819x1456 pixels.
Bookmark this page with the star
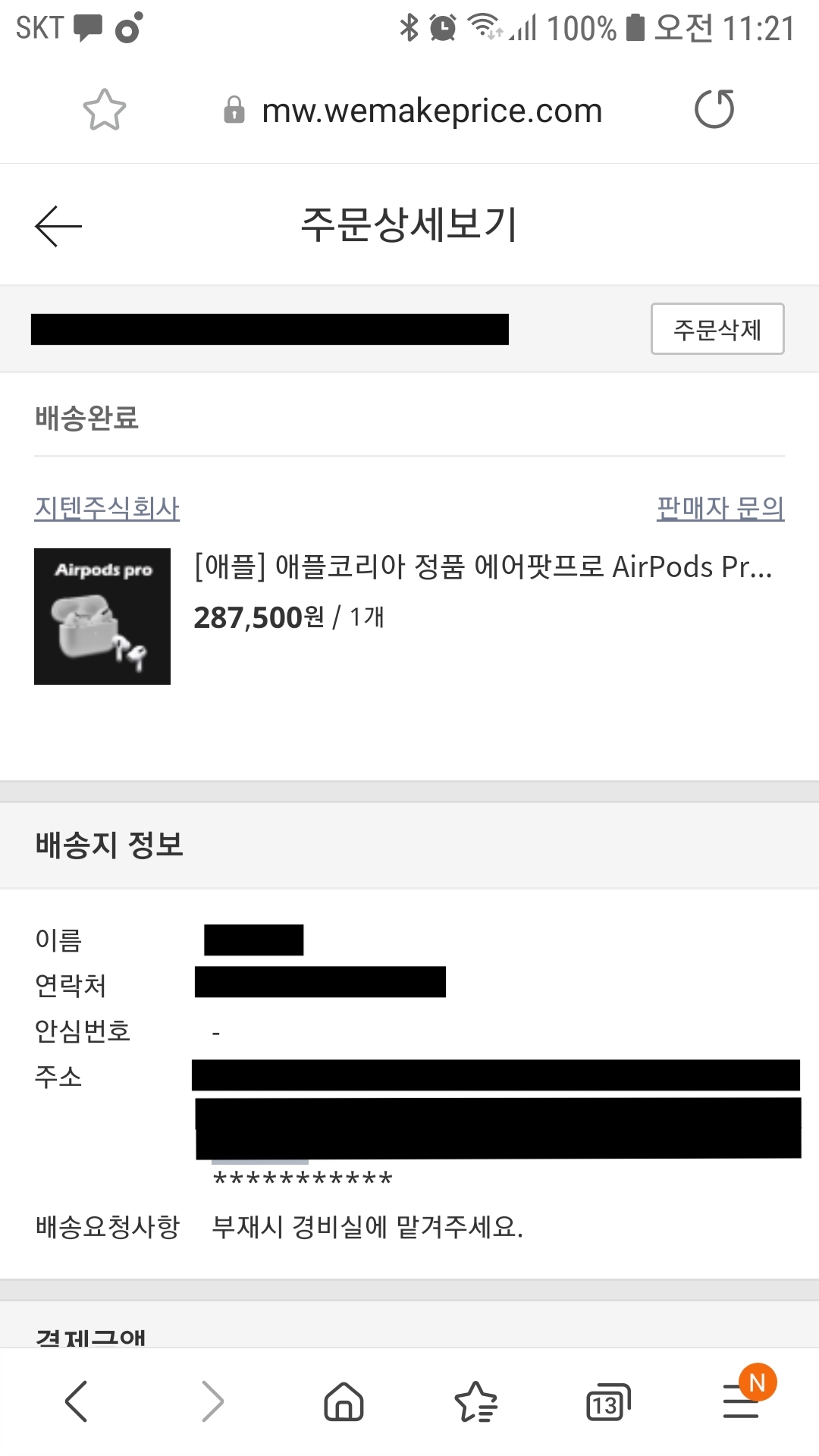click(x=104, y=111)
